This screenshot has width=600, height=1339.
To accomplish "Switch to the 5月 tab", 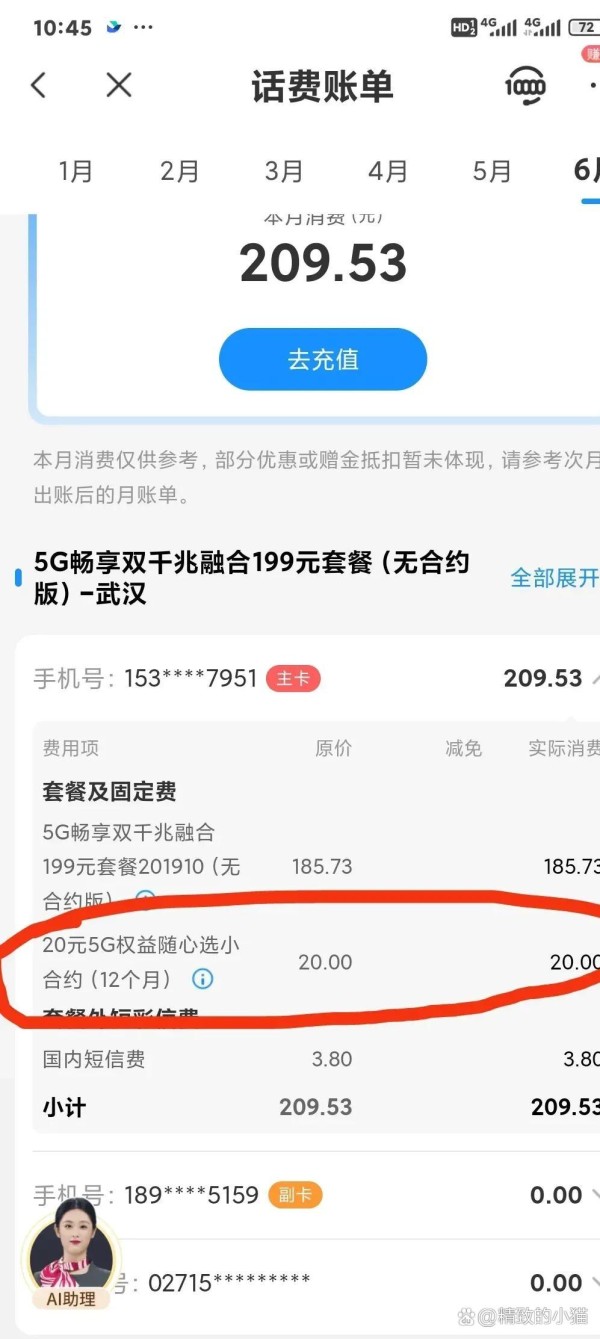I will tap(491, 171).
